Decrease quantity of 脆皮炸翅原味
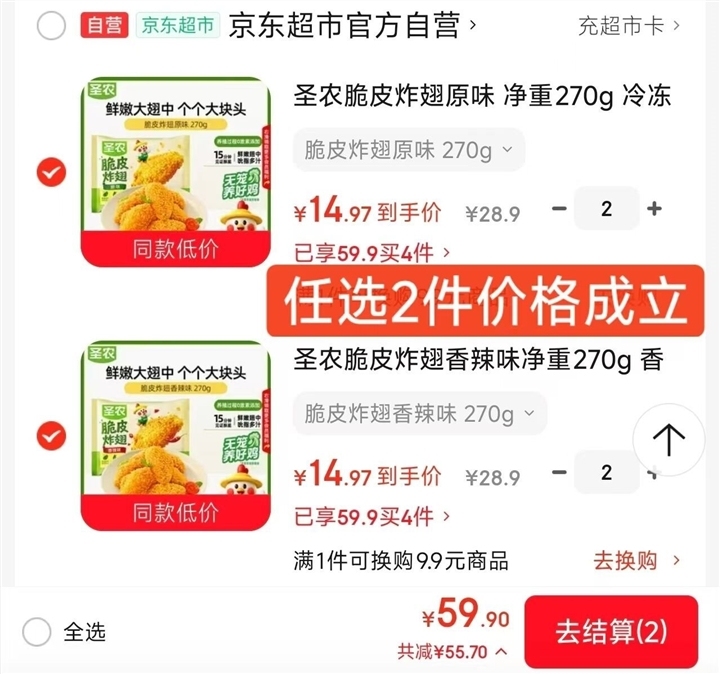 (559, 208)
